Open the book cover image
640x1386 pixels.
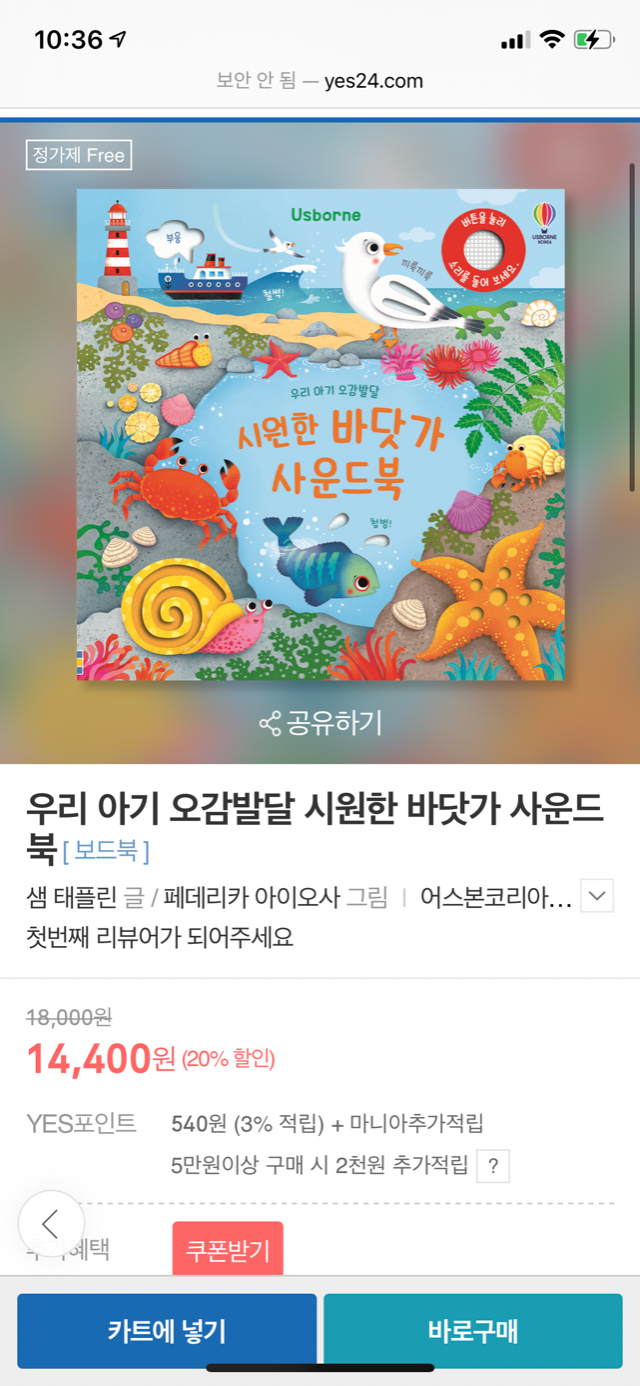tap(320, 435)
